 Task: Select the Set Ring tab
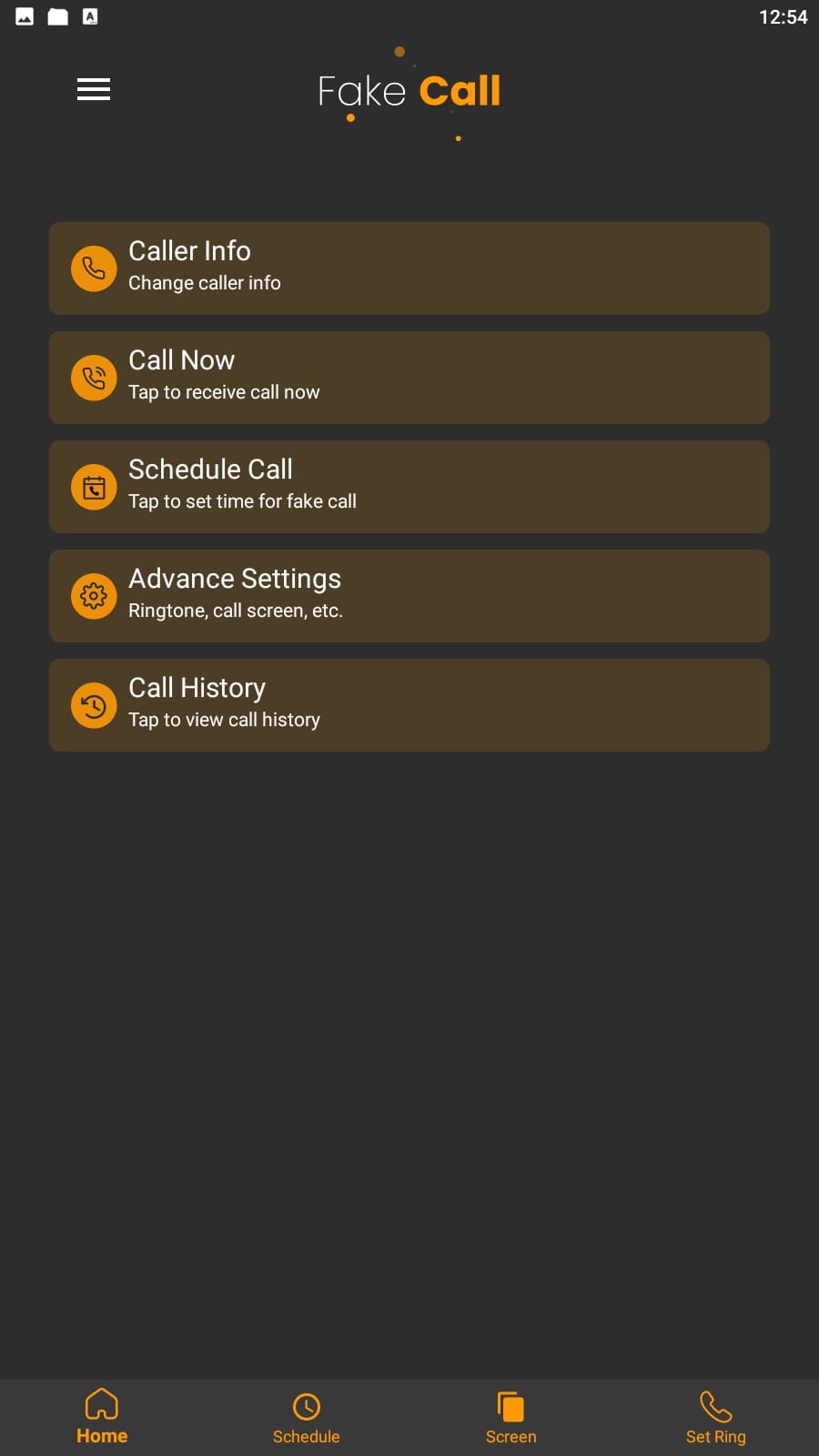tap(716, 1417)
